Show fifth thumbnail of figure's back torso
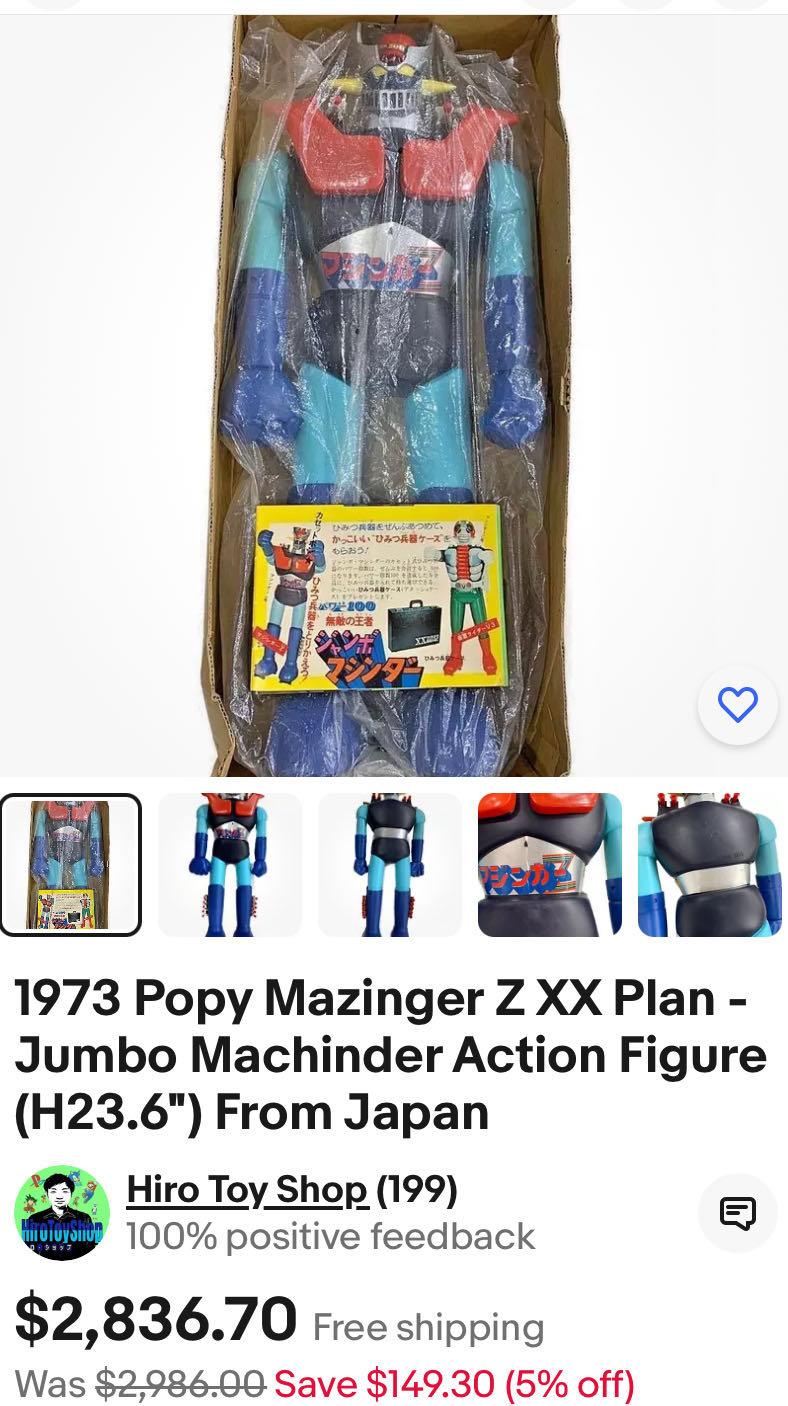Screen dimensions: 788x1406 710,865
